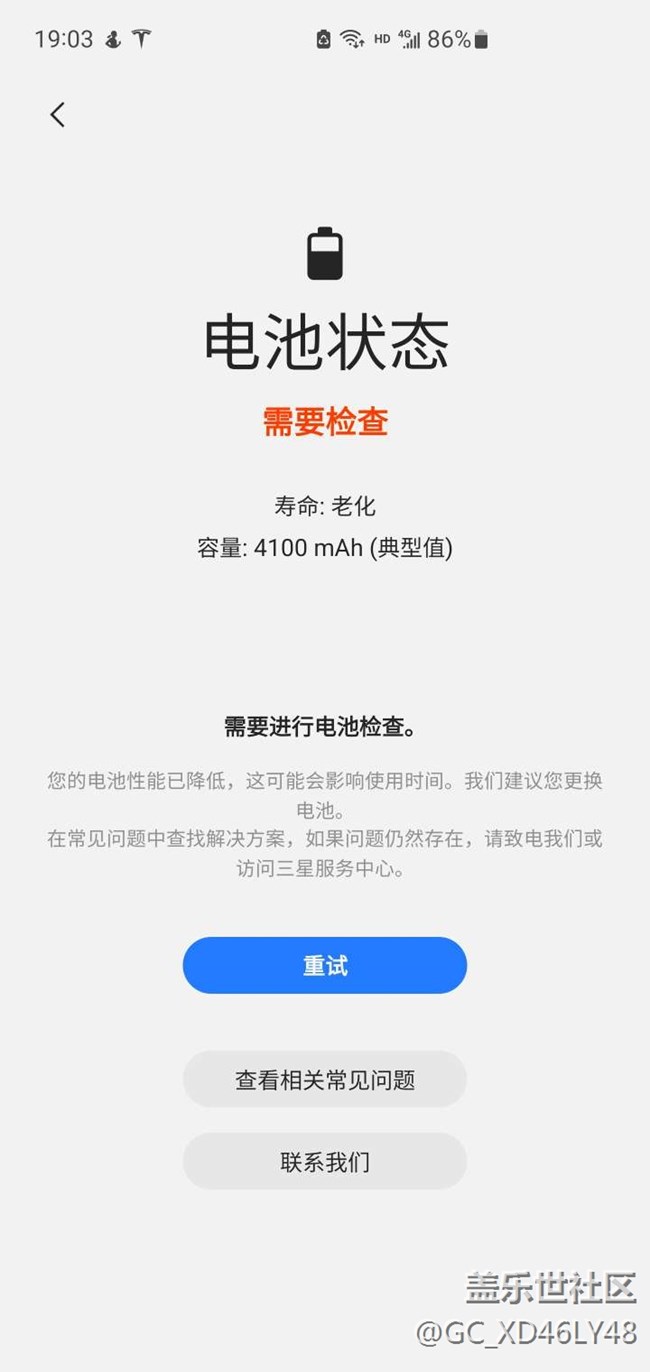
Task: Tap 联系我们 to contact support
Action: tap(325, 1161)
